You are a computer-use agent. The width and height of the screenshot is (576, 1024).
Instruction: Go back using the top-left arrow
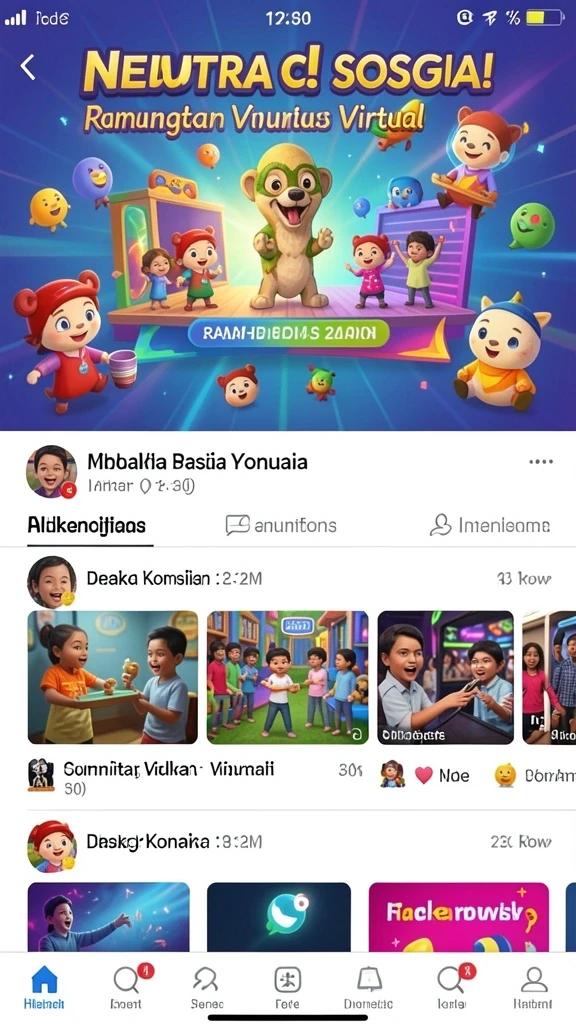[x=27, y=67]
